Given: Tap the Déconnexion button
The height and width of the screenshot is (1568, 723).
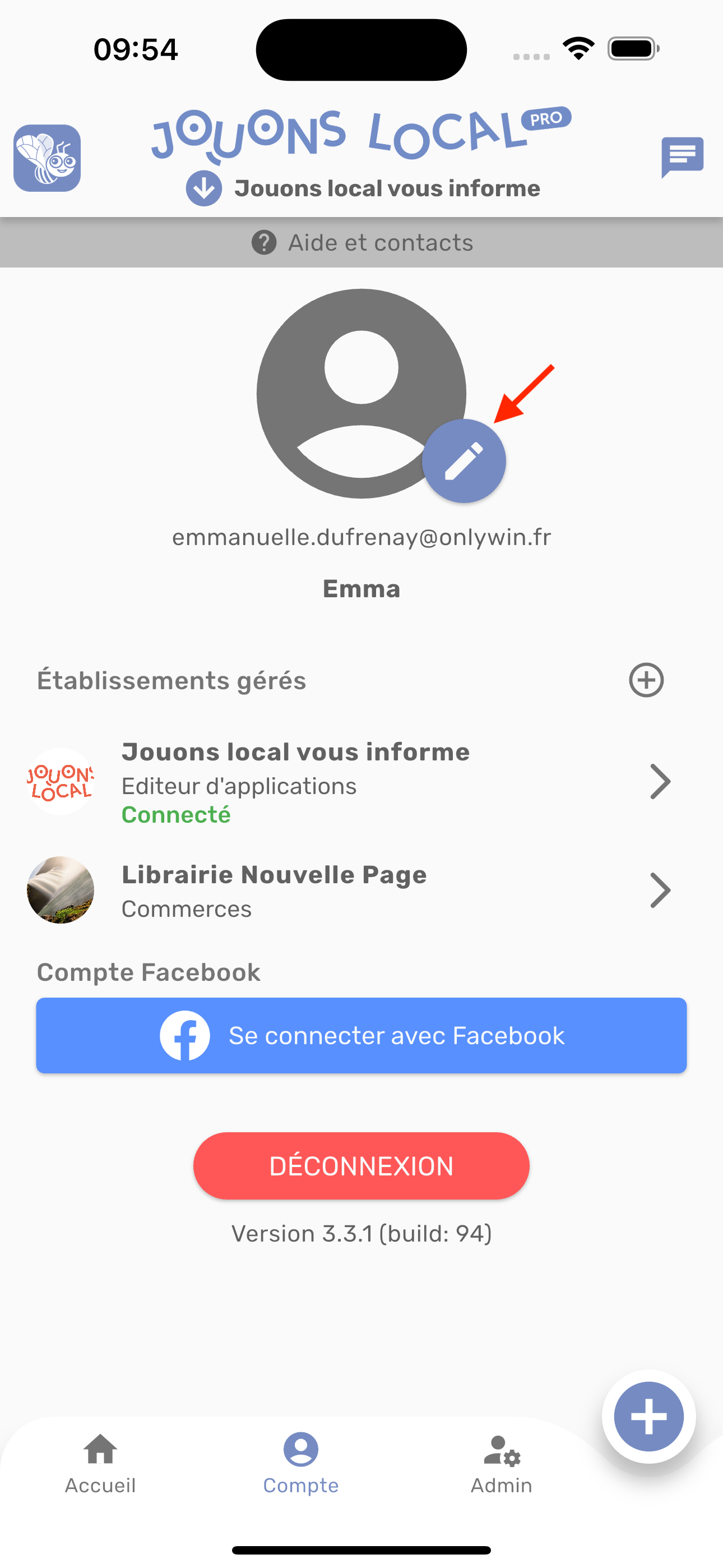Looking at the screenshot, I should click(361, 1166).
